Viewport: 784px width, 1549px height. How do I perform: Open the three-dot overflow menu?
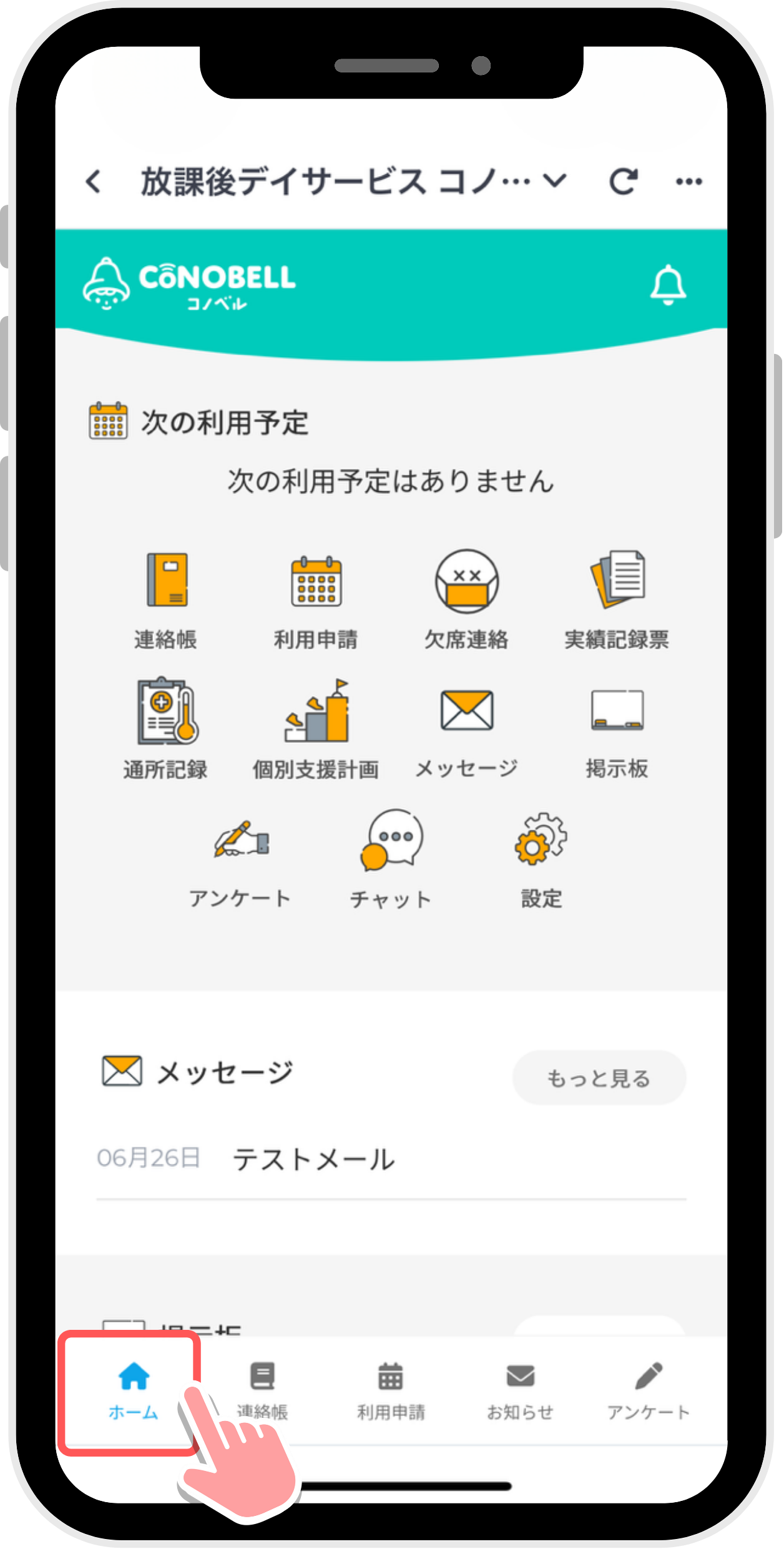click(688, 182)
